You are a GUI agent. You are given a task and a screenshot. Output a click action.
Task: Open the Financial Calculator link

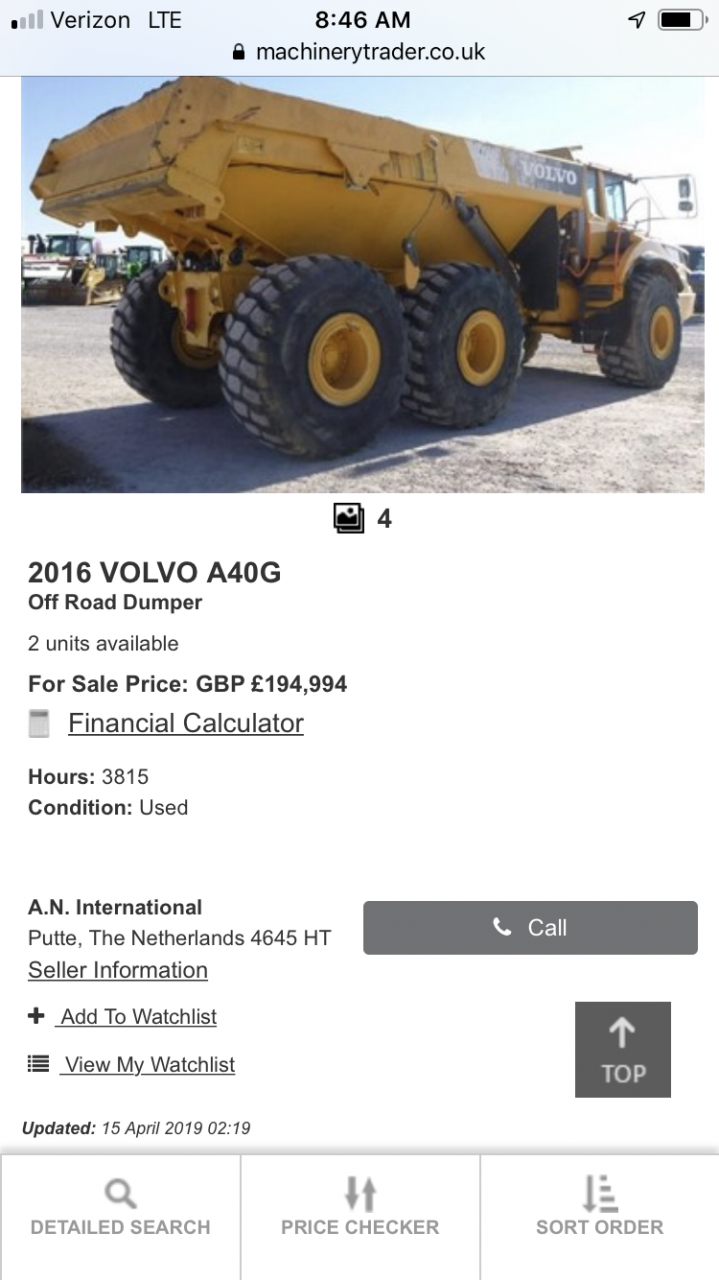click(185, 723)
